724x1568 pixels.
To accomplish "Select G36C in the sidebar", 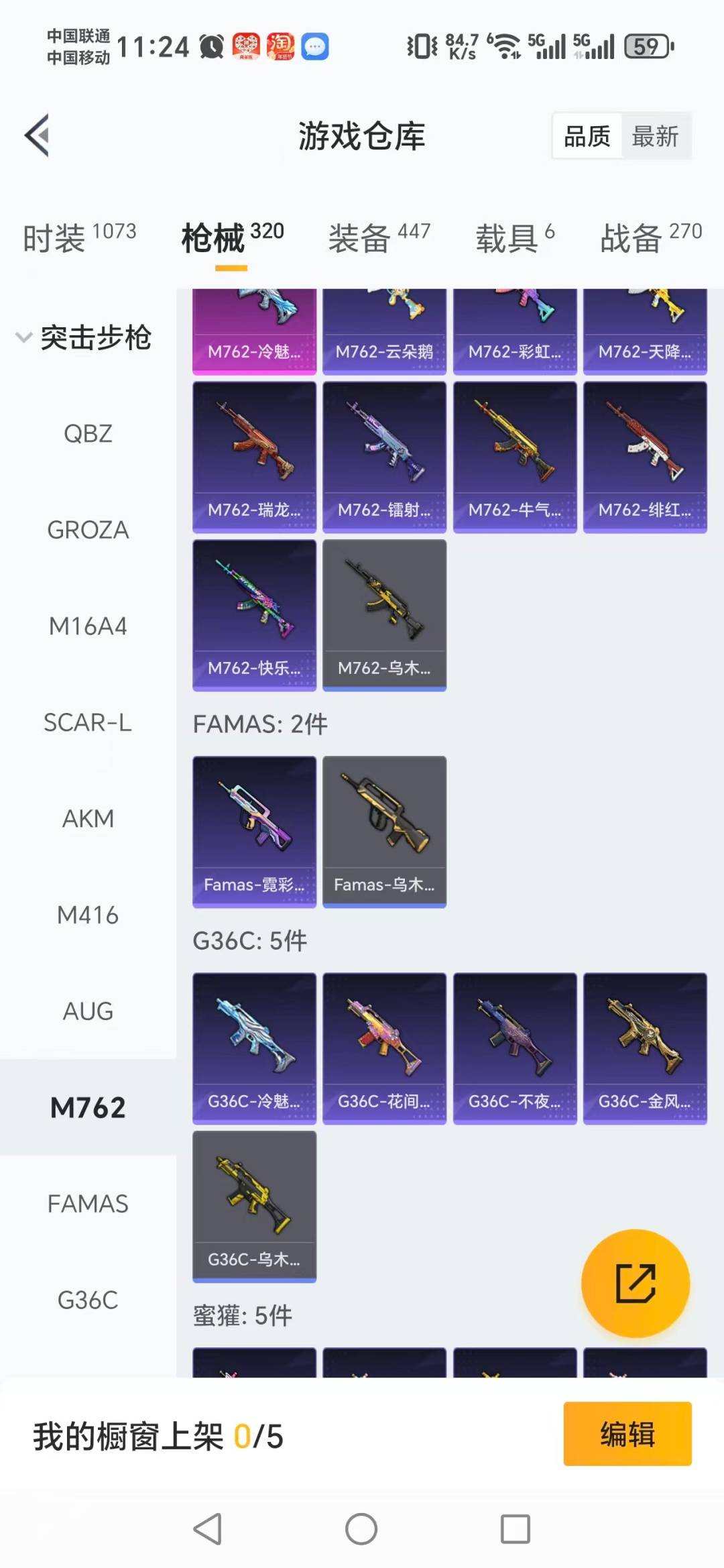I will coord(88,1300).
